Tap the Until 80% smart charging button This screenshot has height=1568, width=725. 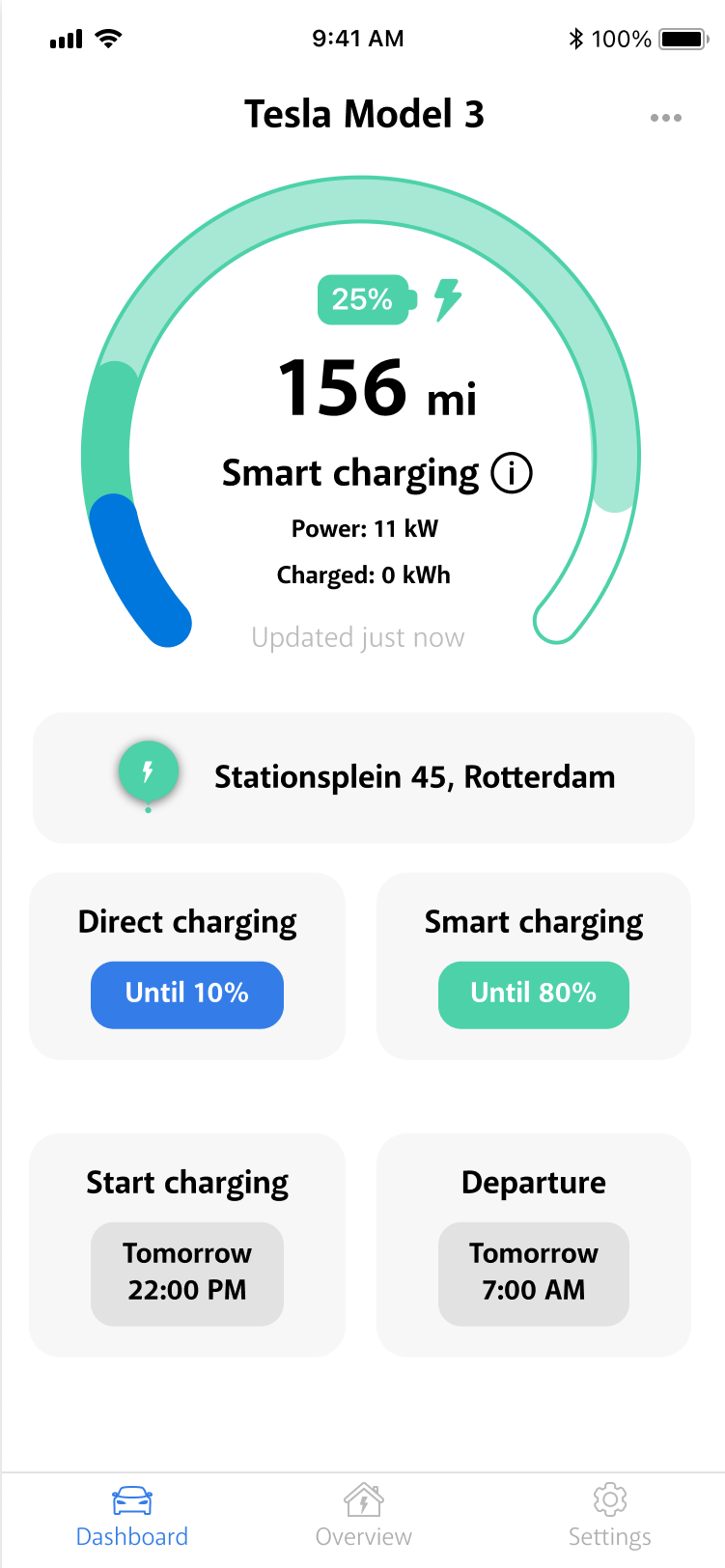pyautogui.click(x=533, y=994)
